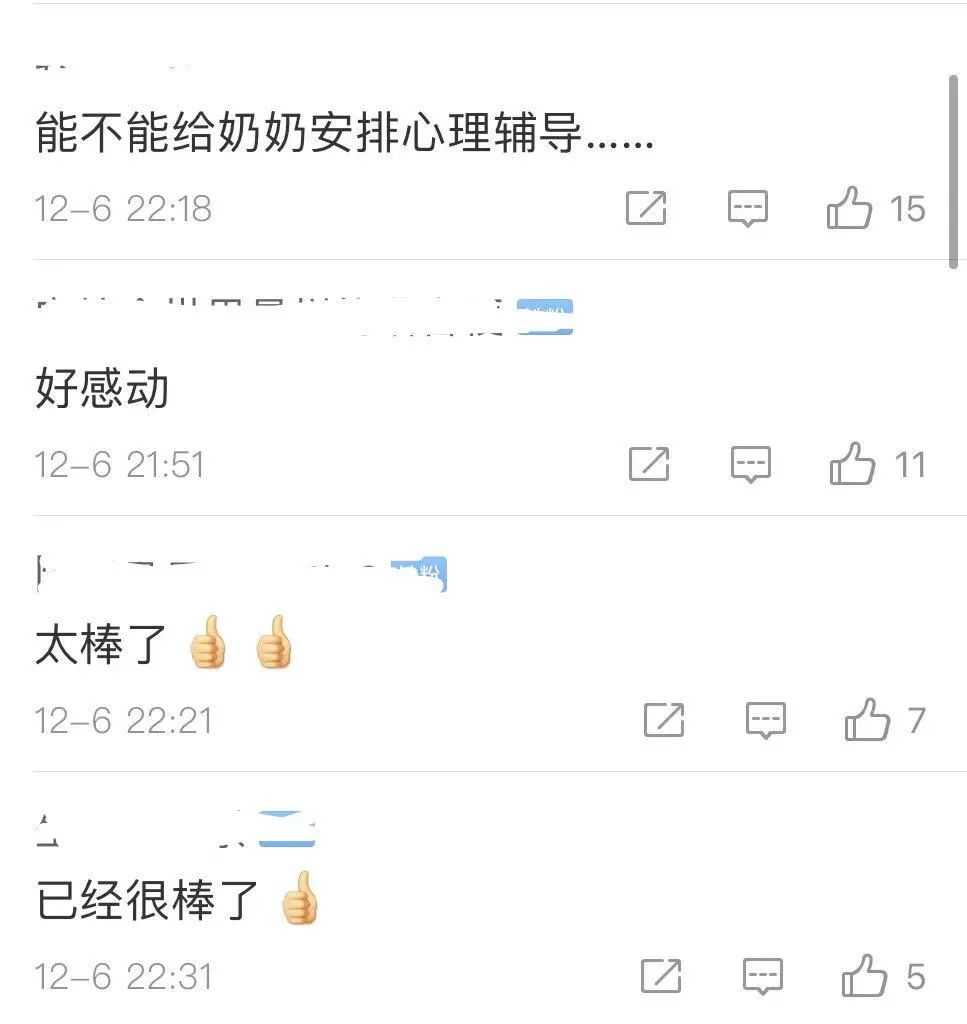Like the comment '已经很棒了'
The image size is (967, 1024).
[864, 976]
